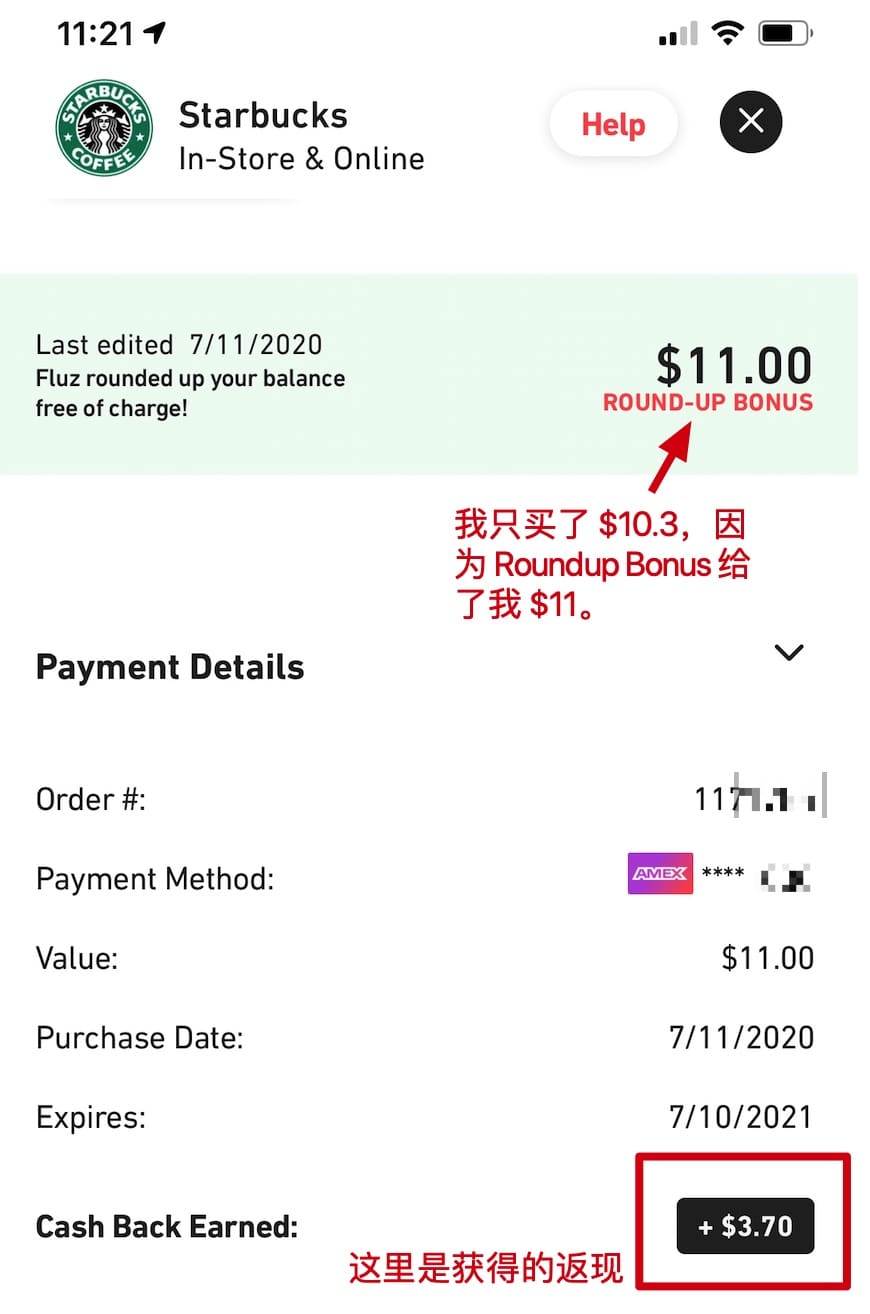This screenshot has height=1314, width=870.
Task: Select the Purchase Date 7/11/2020
Action: click(x=741, y=1037)
